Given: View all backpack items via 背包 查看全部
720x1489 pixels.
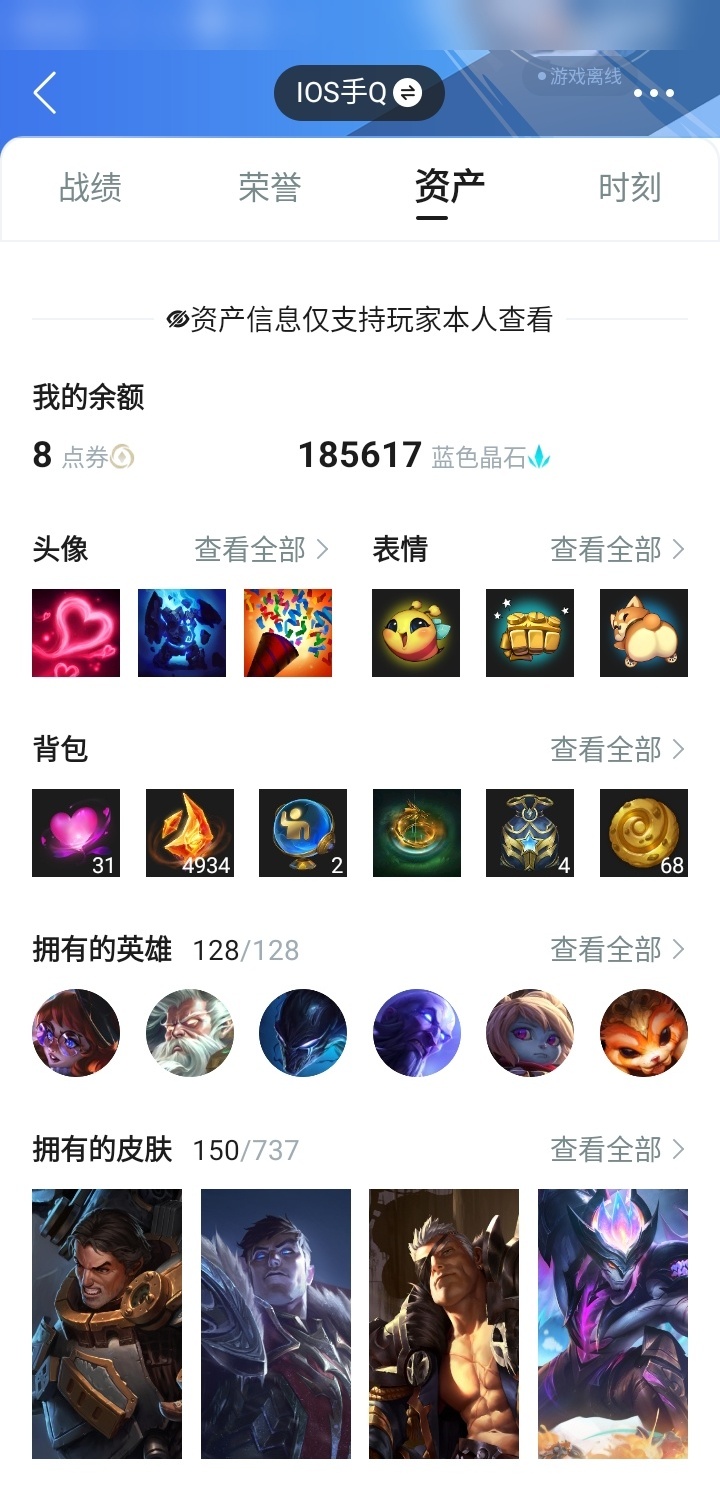Looking at the screenshot, I should pos(618,749).
